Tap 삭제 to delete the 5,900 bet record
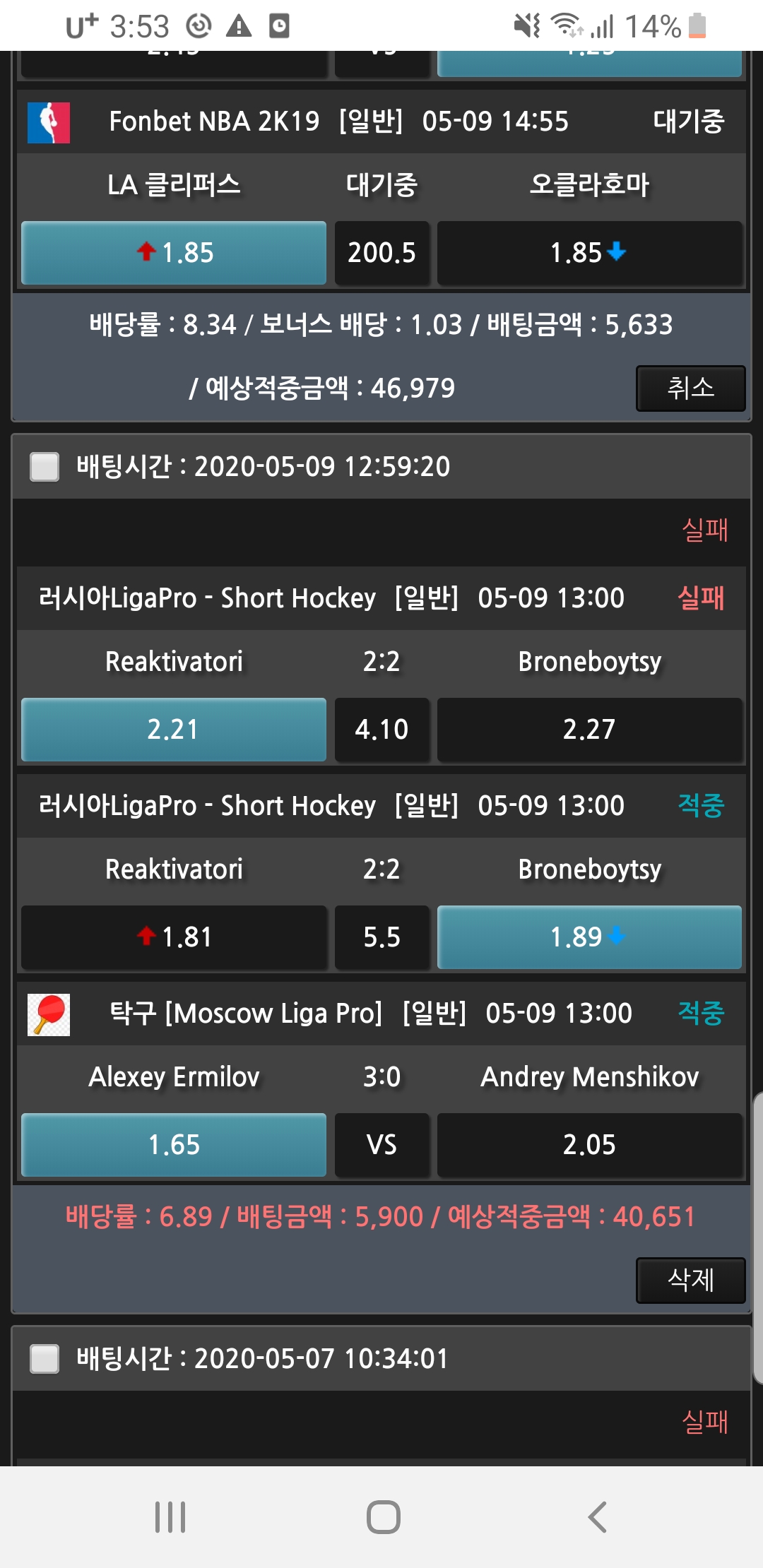Viewport: 763px width, 1568px height. (690, 1280)
